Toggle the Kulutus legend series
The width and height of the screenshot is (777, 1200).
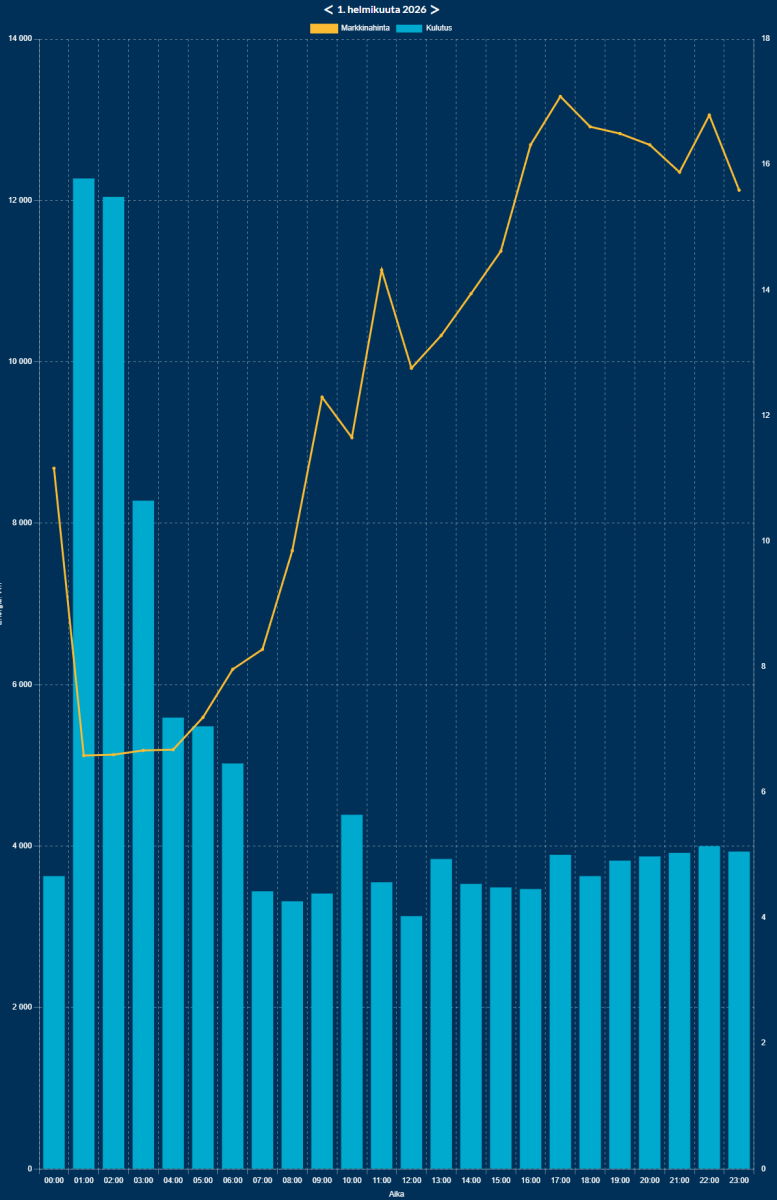(x=424, y=27)
